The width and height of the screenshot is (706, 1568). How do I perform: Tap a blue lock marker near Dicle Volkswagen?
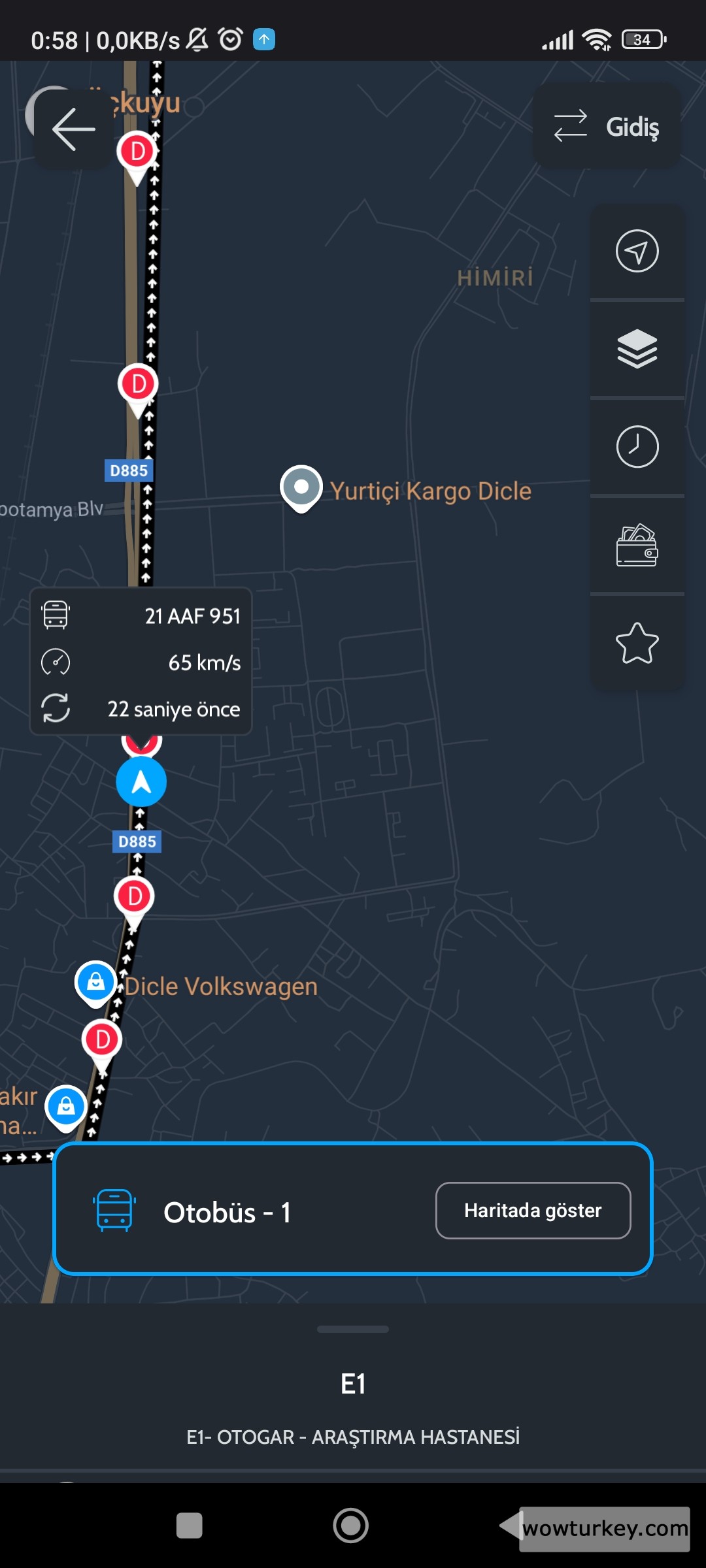click(x=95, y=982)
